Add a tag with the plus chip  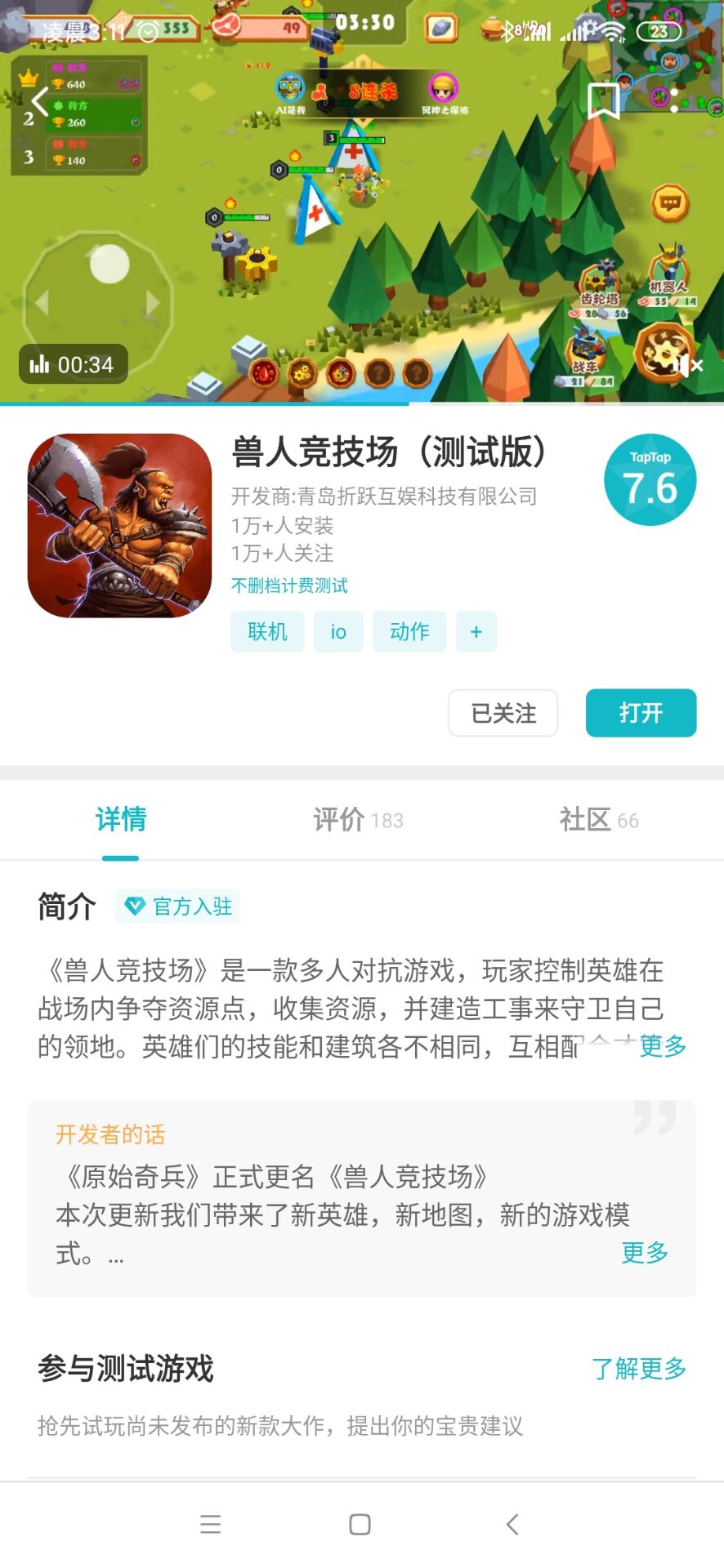[476, 631]
